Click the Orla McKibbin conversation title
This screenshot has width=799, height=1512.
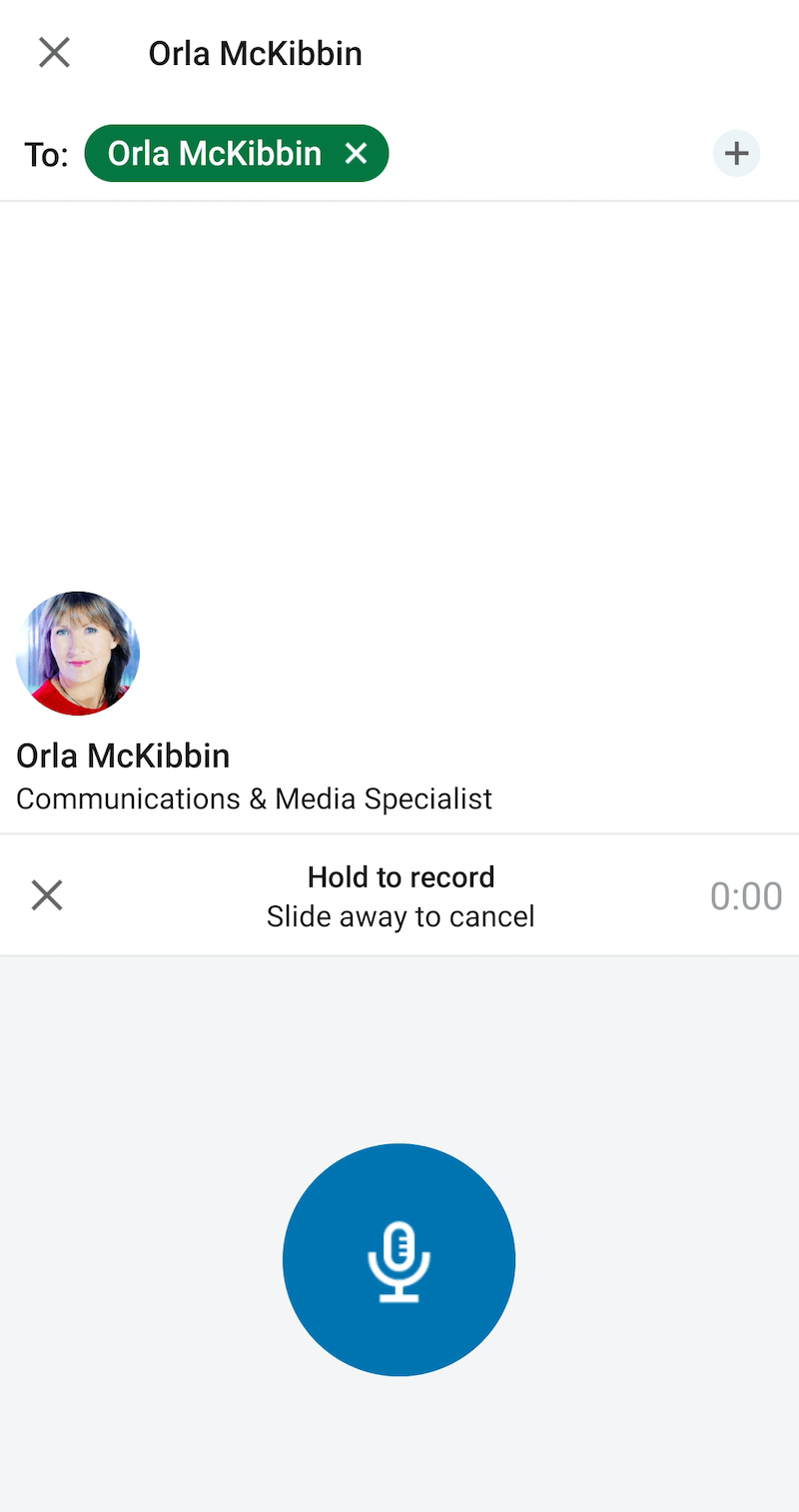pyautogui.click(x=255, y=52)
